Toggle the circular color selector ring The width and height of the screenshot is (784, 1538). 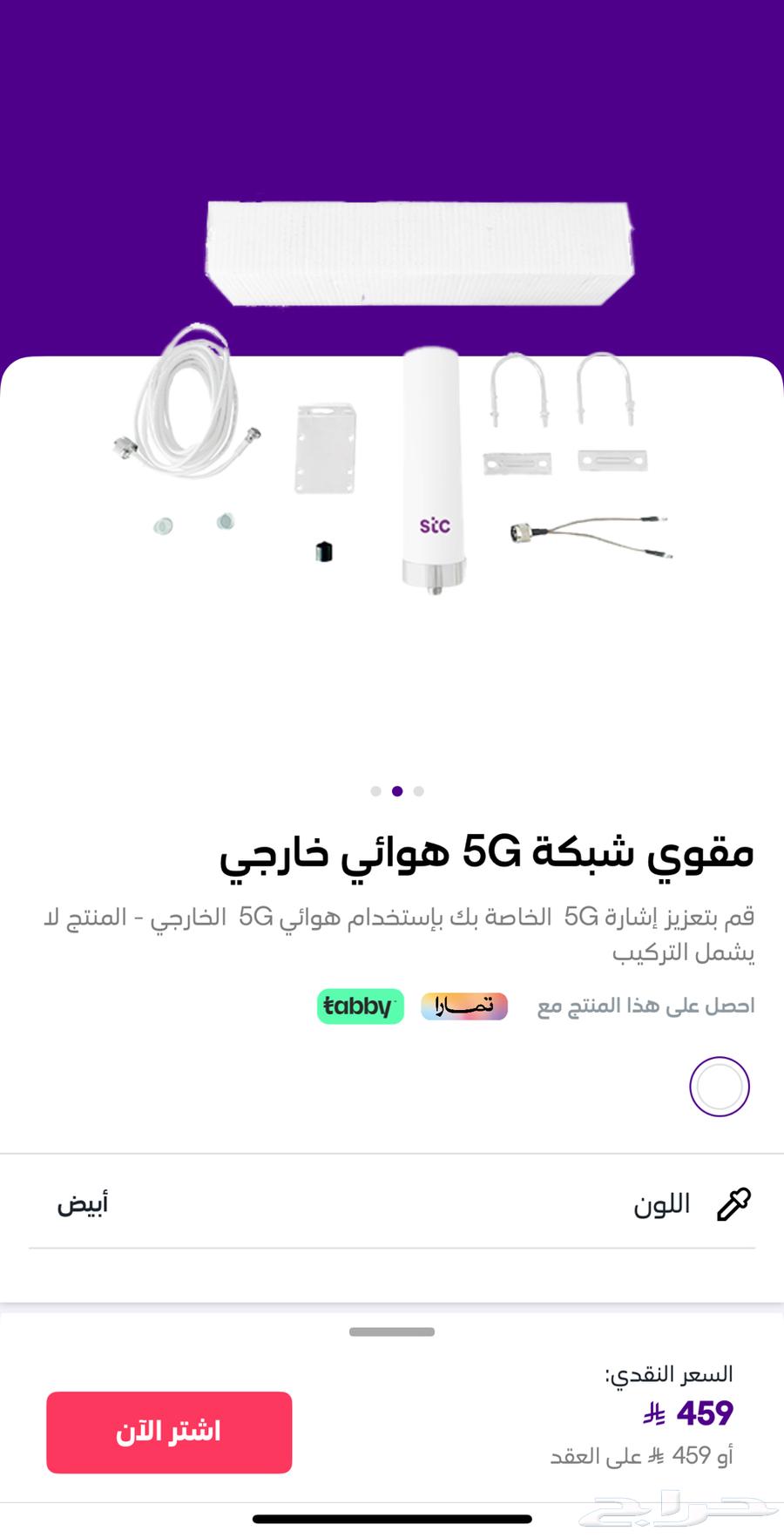[720, 1085]
